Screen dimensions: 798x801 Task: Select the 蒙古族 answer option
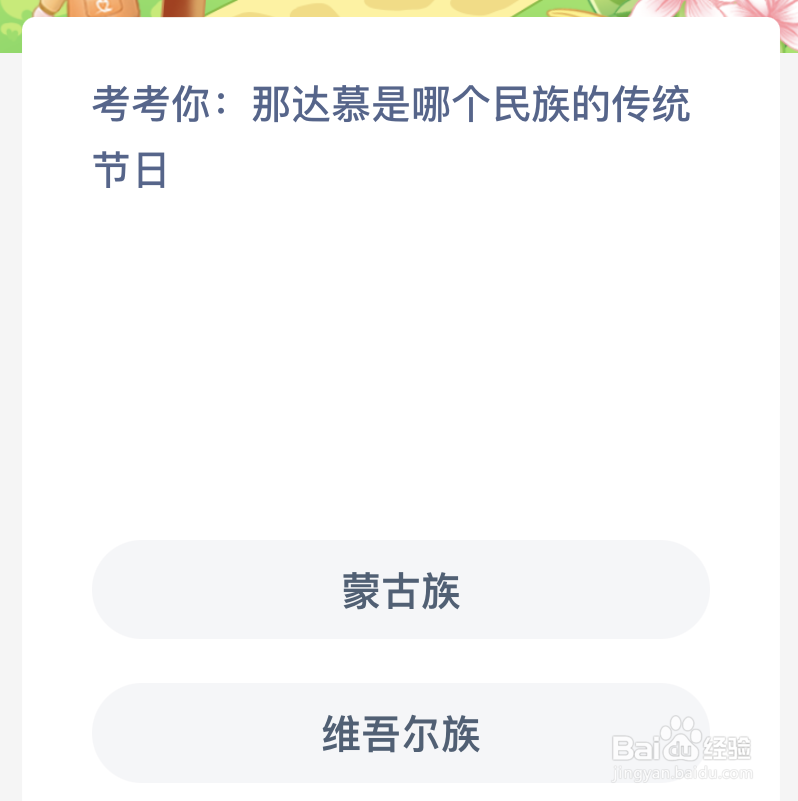point(399,590)
